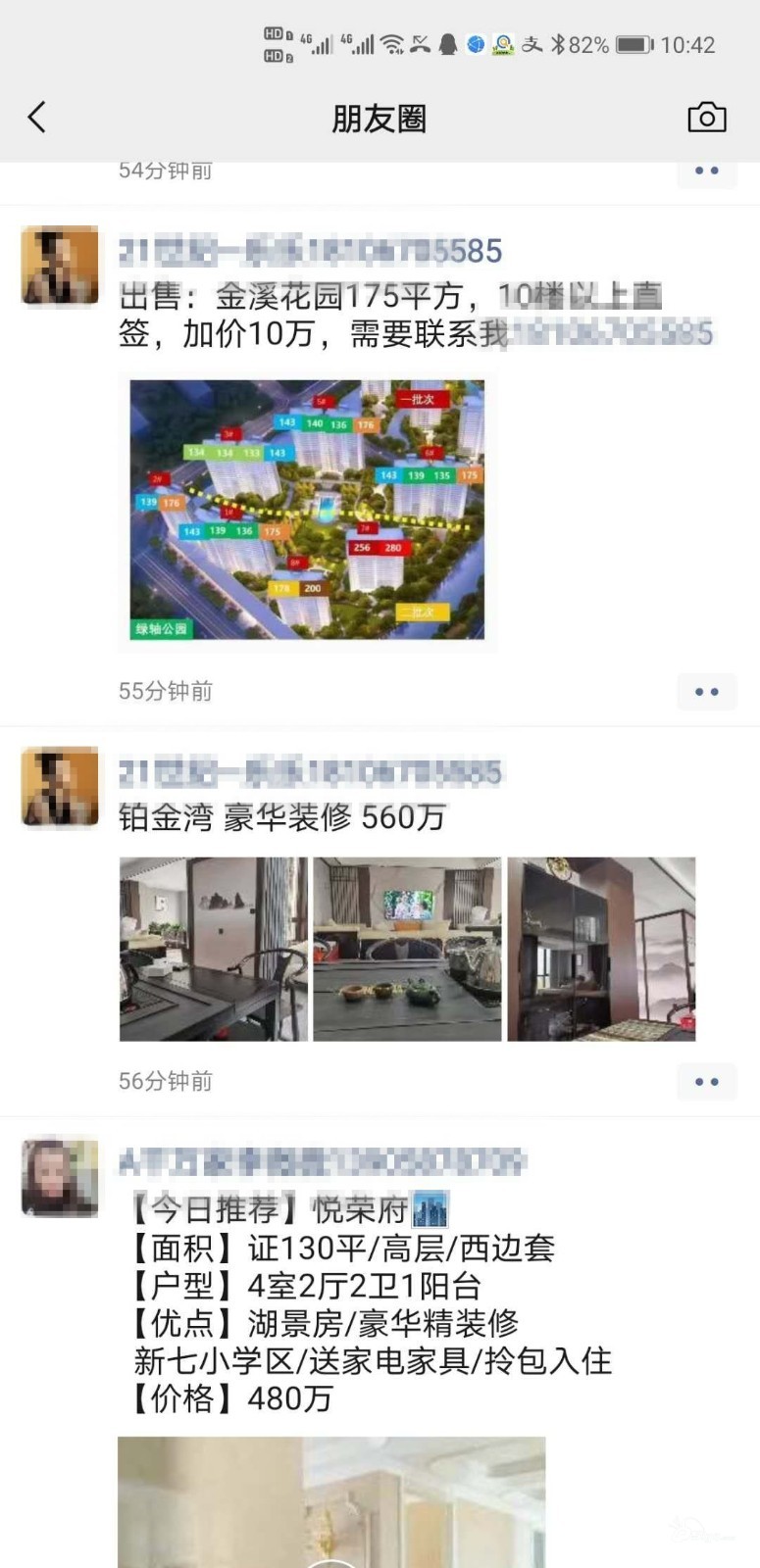View first photo of 铂金湾 post
The width and height of the screenshot is (760, 1568).
(213, 949)
